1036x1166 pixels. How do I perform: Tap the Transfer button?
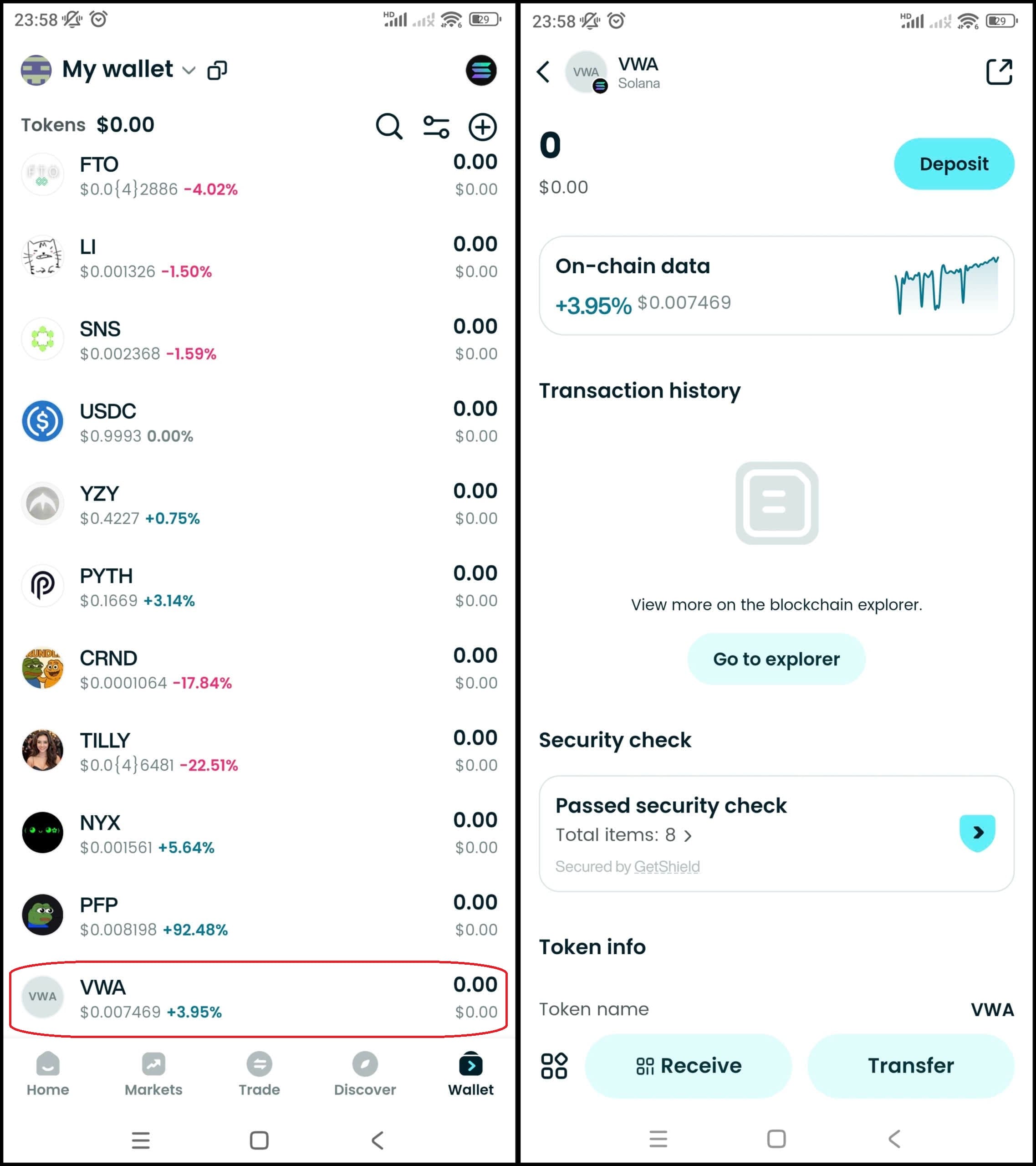coord(910,1066)
